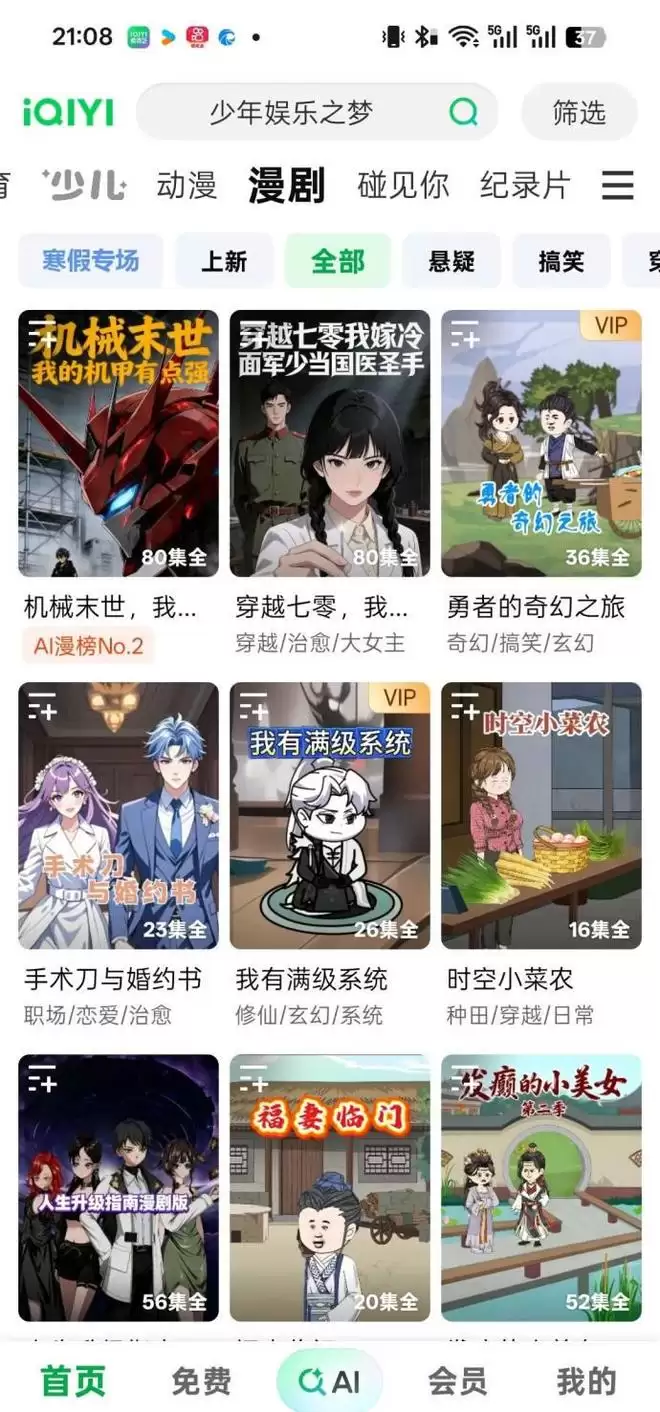Screen dimensions: 660x1412
Task: Open the 手术刀与婚约书 series card
Action: 118,815
